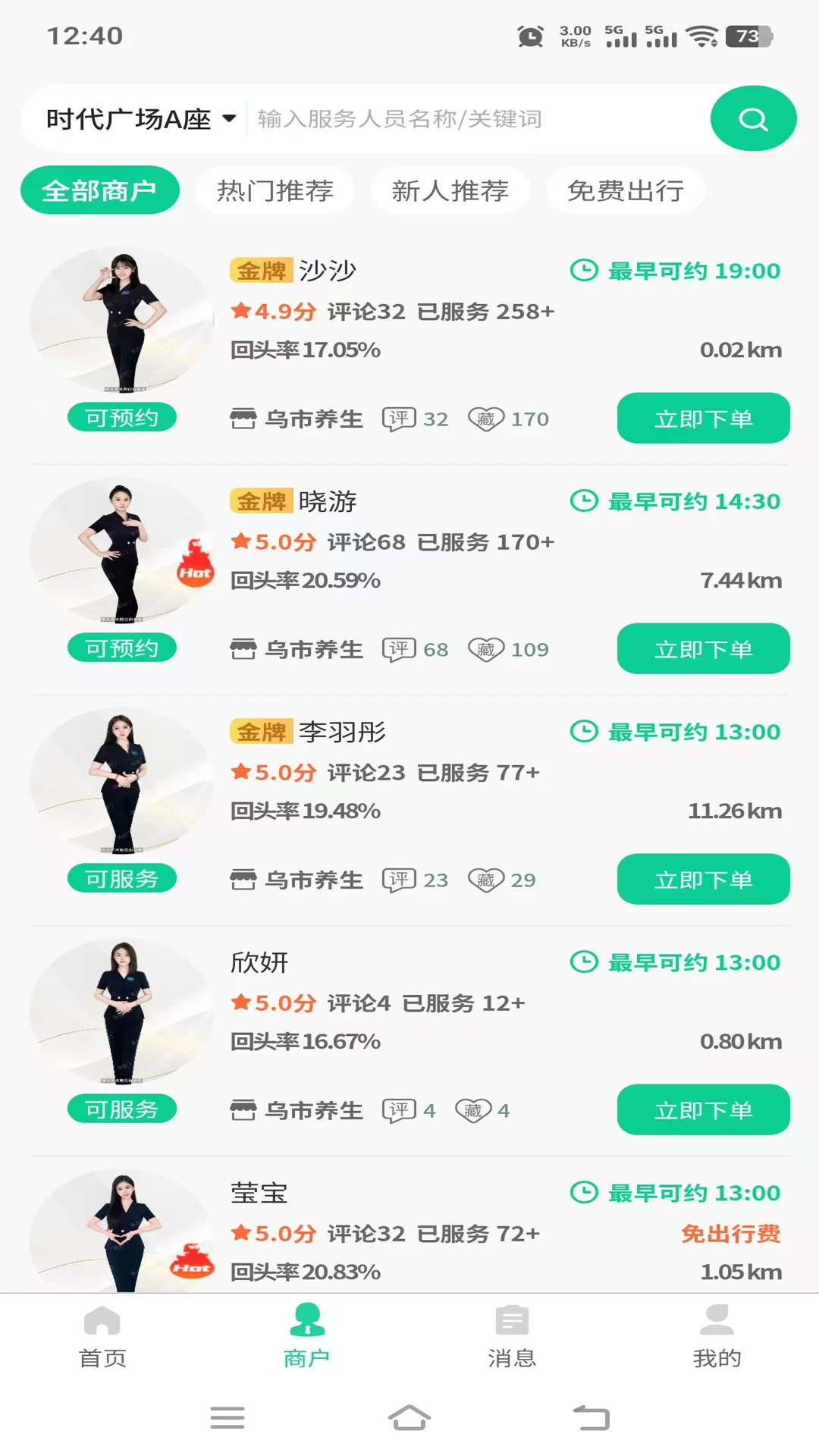Switch to the 新人推荐 filter
The image size is (819, 1456).
pyautogui.click(x=450, y=190)
